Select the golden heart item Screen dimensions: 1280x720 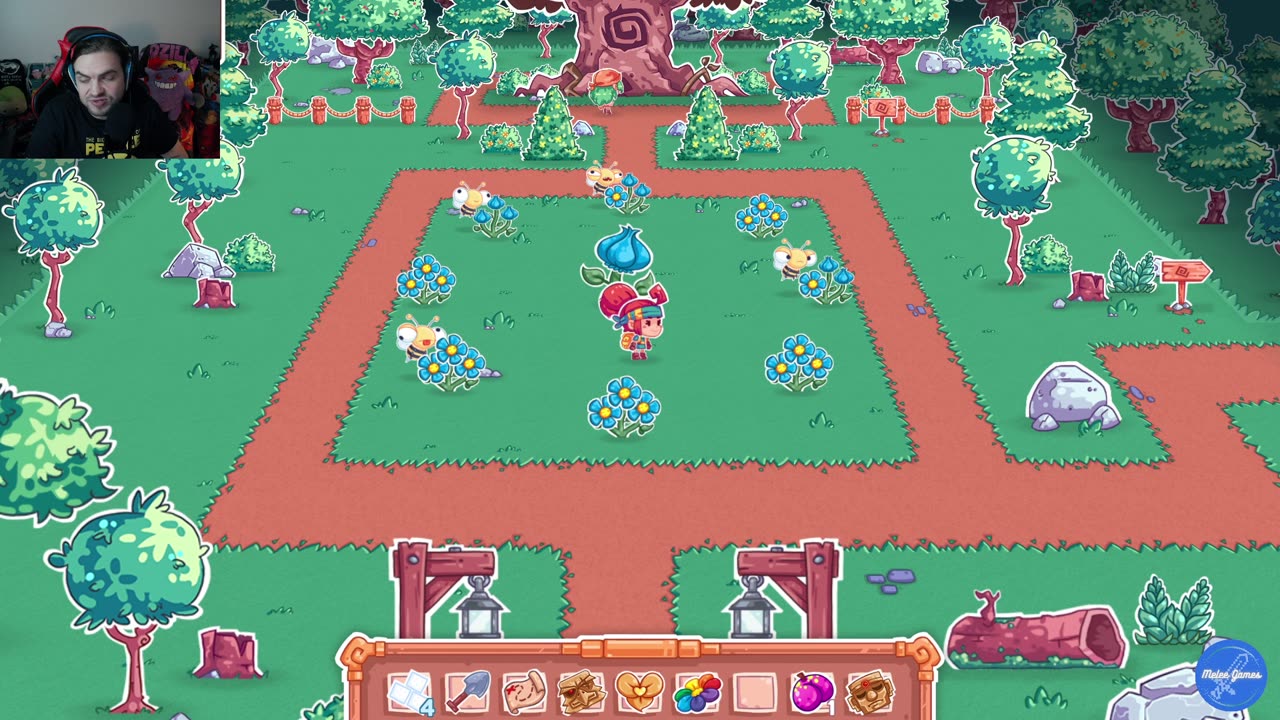coord(639,691)
